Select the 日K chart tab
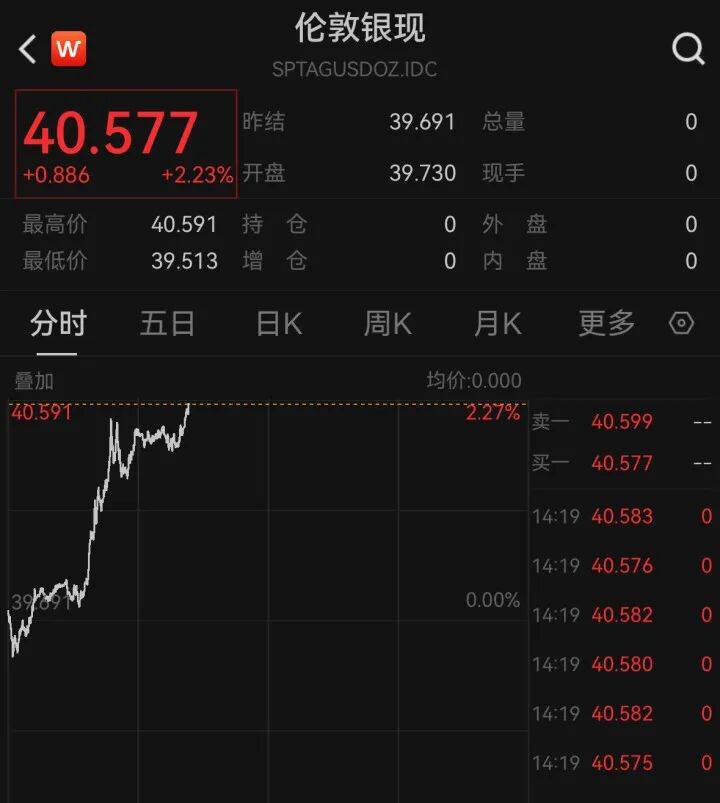The image size is (720, 803). pyautogui.click(x=279, y=323)
